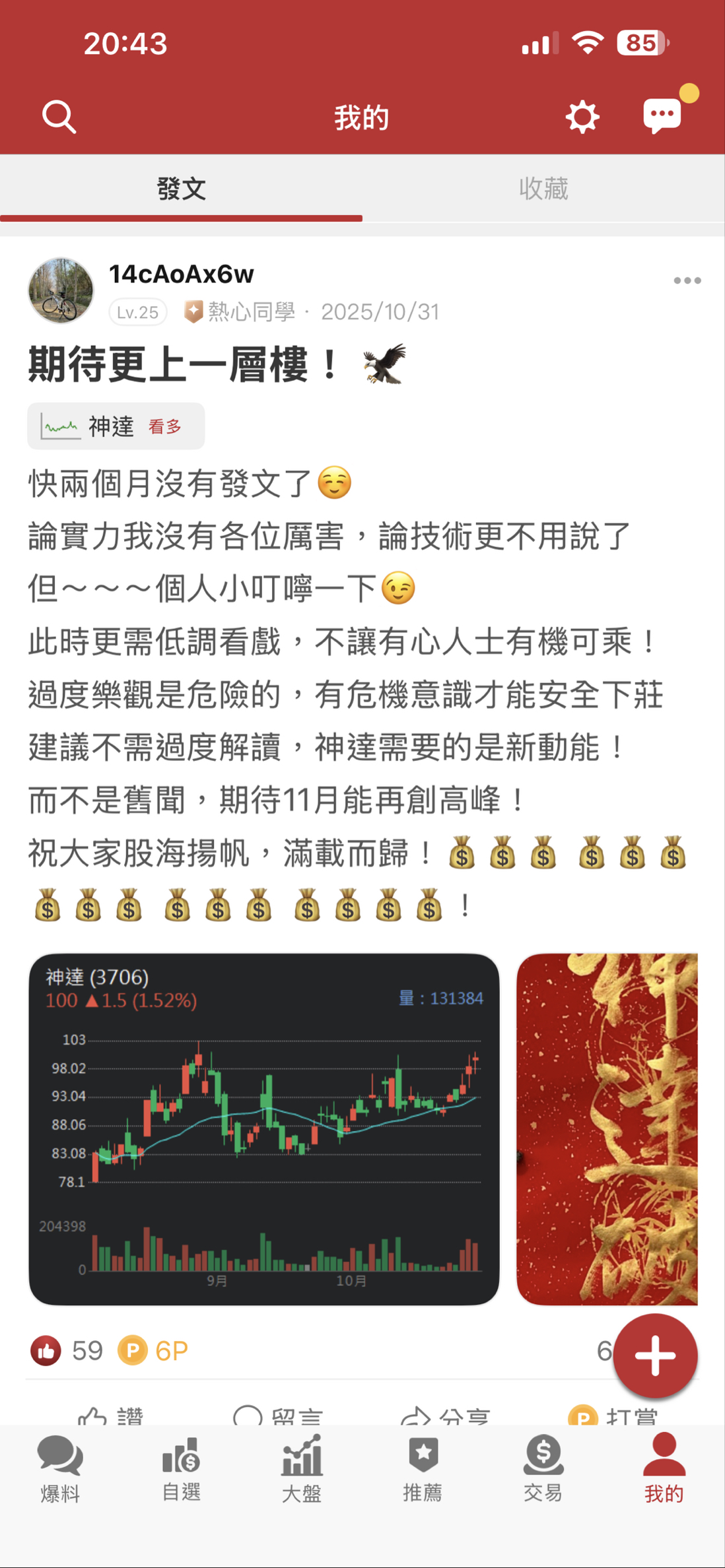The width and height of the screenshot is (725, 1568).
Task: Create a new post with the plus button
Action: pos(654,1356)
